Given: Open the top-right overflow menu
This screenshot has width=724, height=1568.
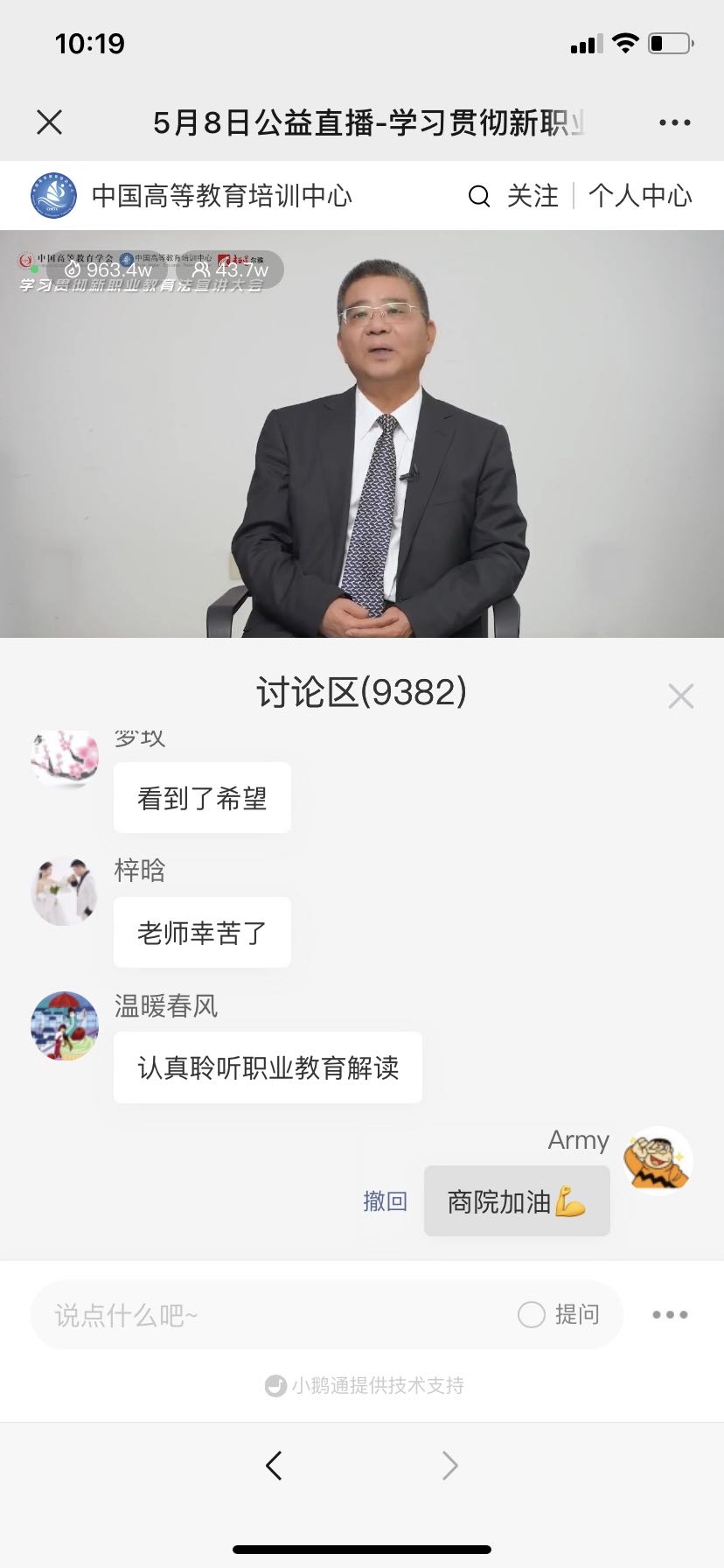Looking at the screenshot, I should [674, 123].
